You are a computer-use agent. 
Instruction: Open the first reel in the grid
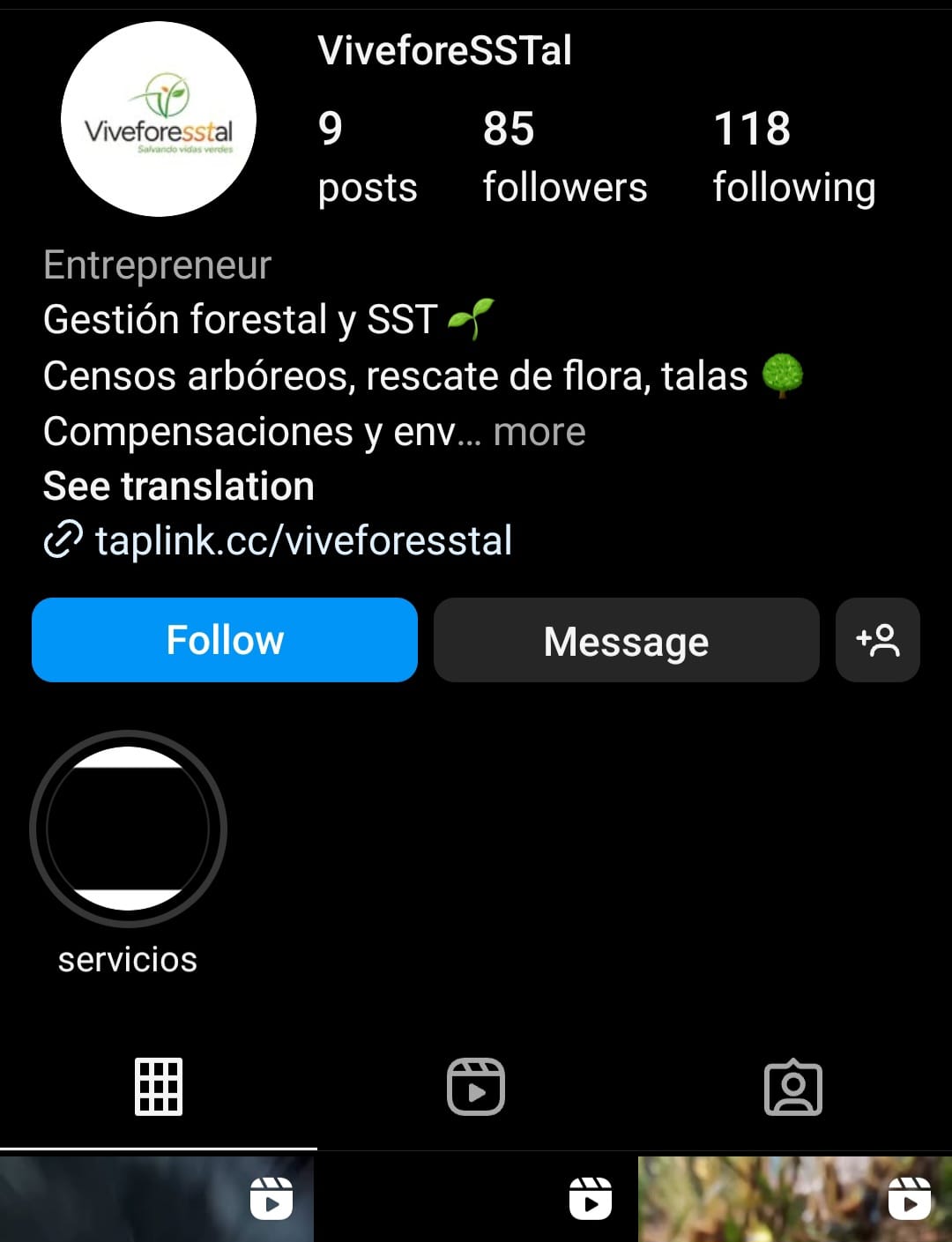(x=157, y=1199)
